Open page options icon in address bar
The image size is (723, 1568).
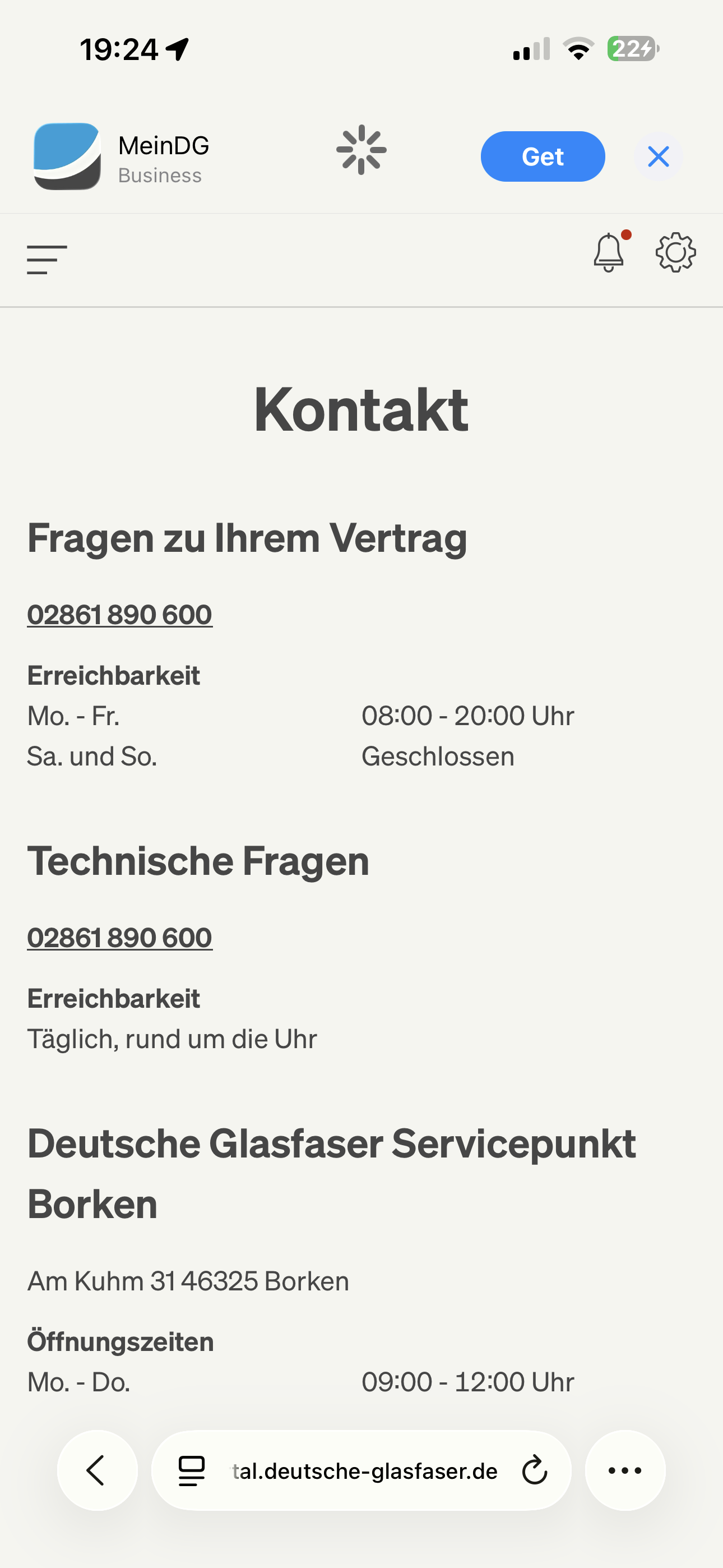point(192,1470)
